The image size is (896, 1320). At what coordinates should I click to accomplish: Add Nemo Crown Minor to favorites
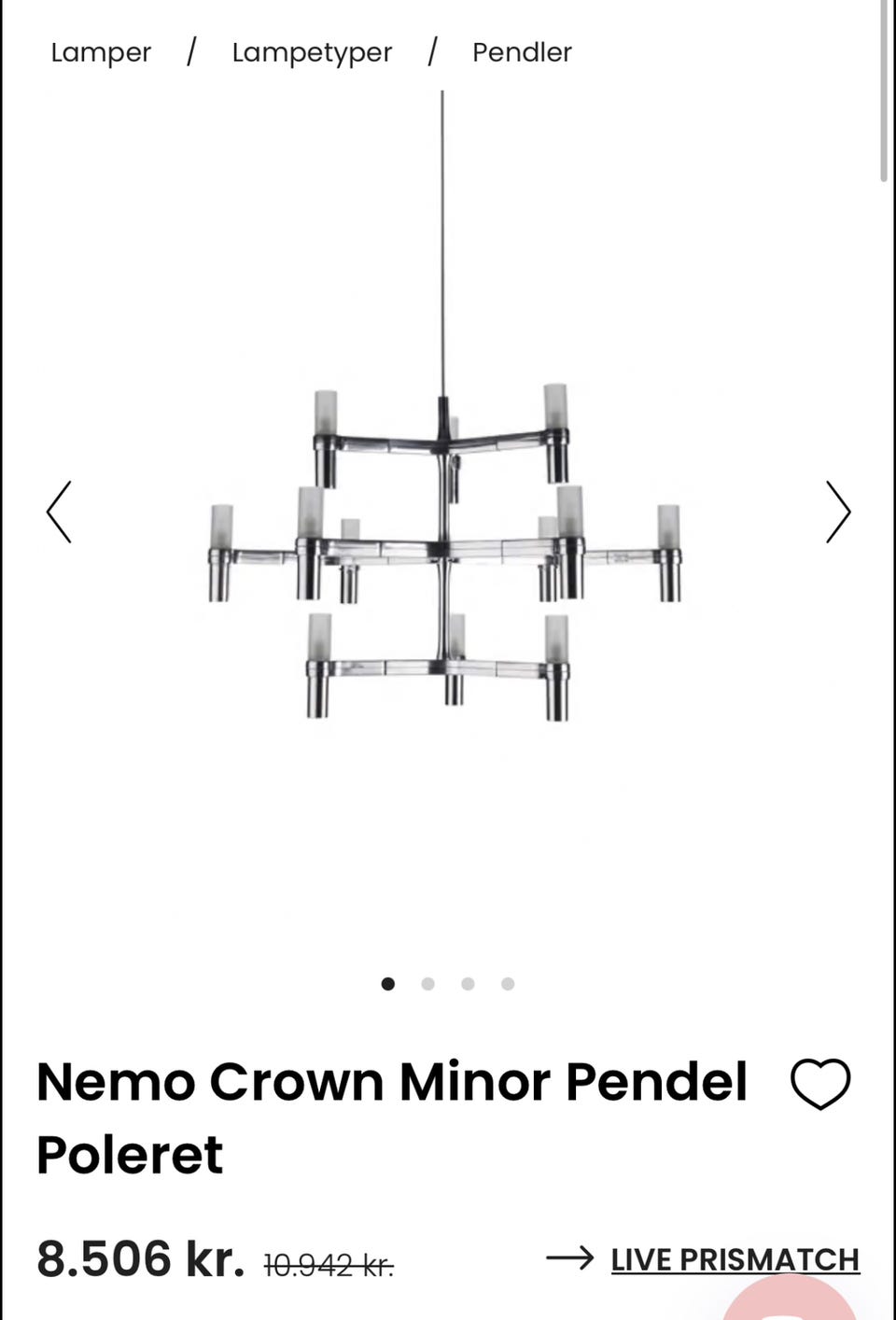click(820, 1084)
